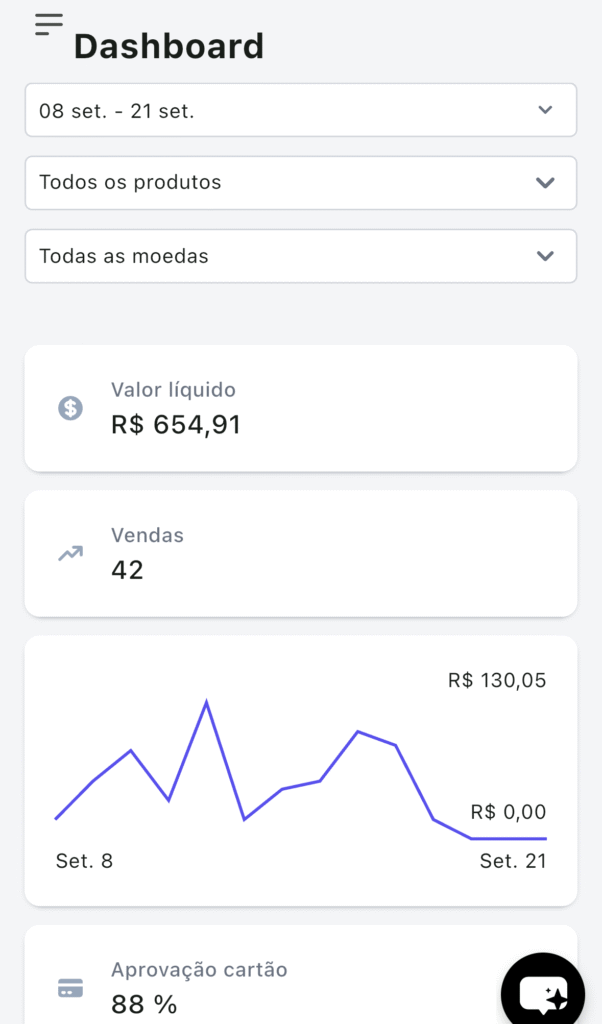This screenshot has width=602, height=1024.
Task: Select currency from Todas as moedas
Action: pos(300,256)
